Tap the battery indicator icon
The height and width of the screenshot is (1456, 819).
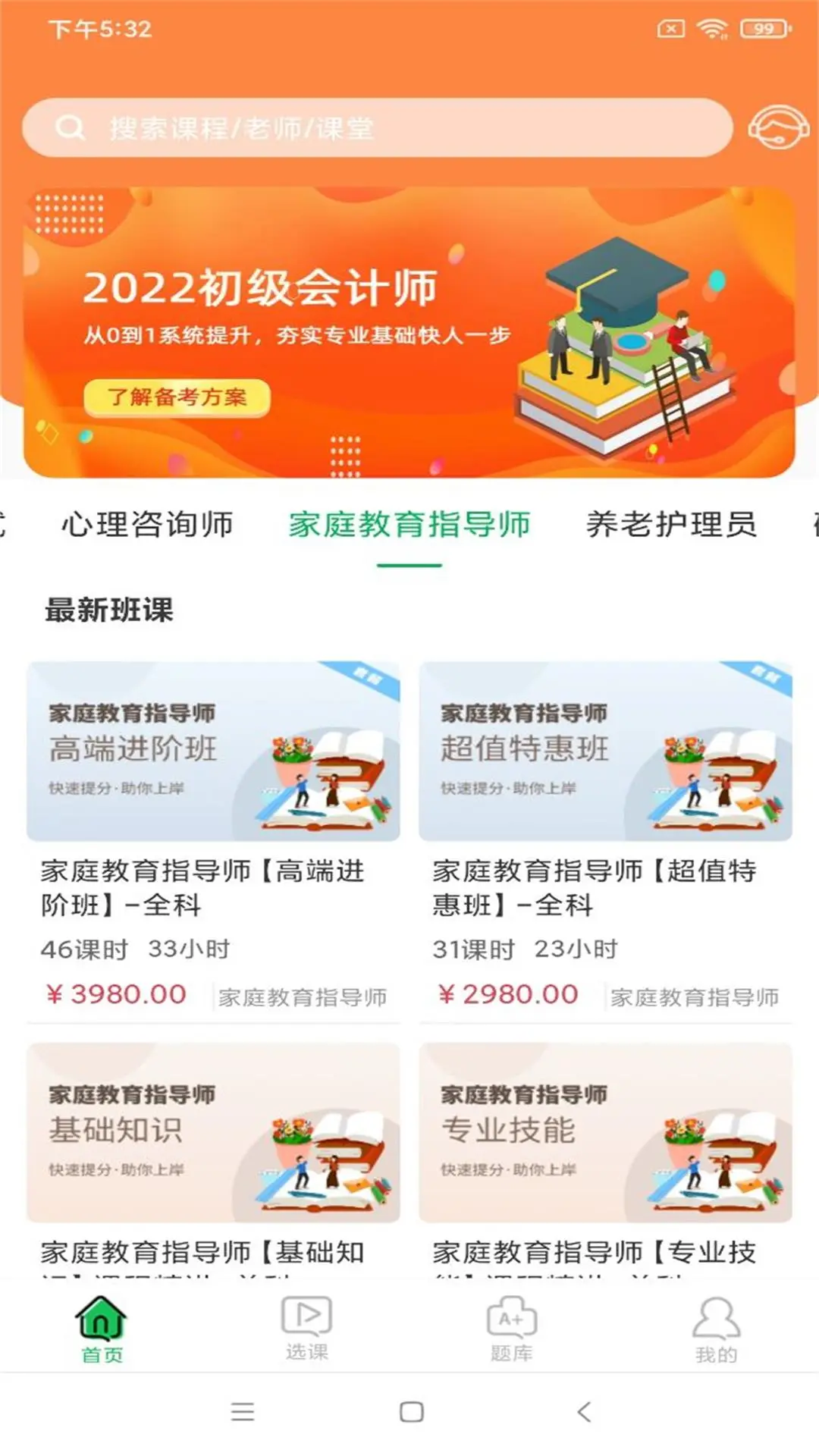click(x=762, y=27)
